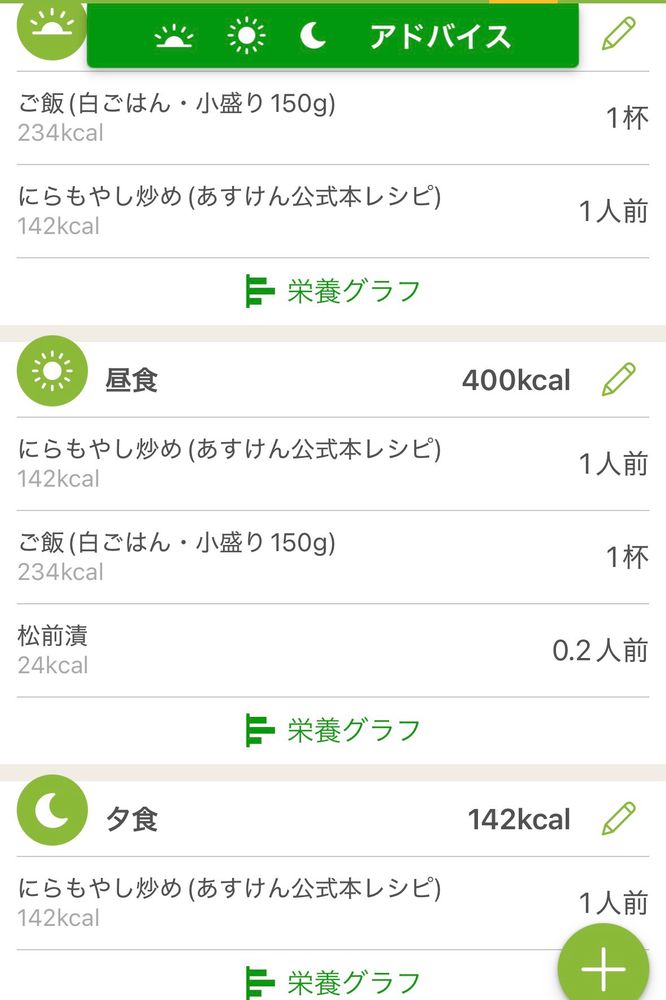Screen dimensions: 666x1000
Task: Open アドバイス in the green bar
Action: (x=440, y=37)
